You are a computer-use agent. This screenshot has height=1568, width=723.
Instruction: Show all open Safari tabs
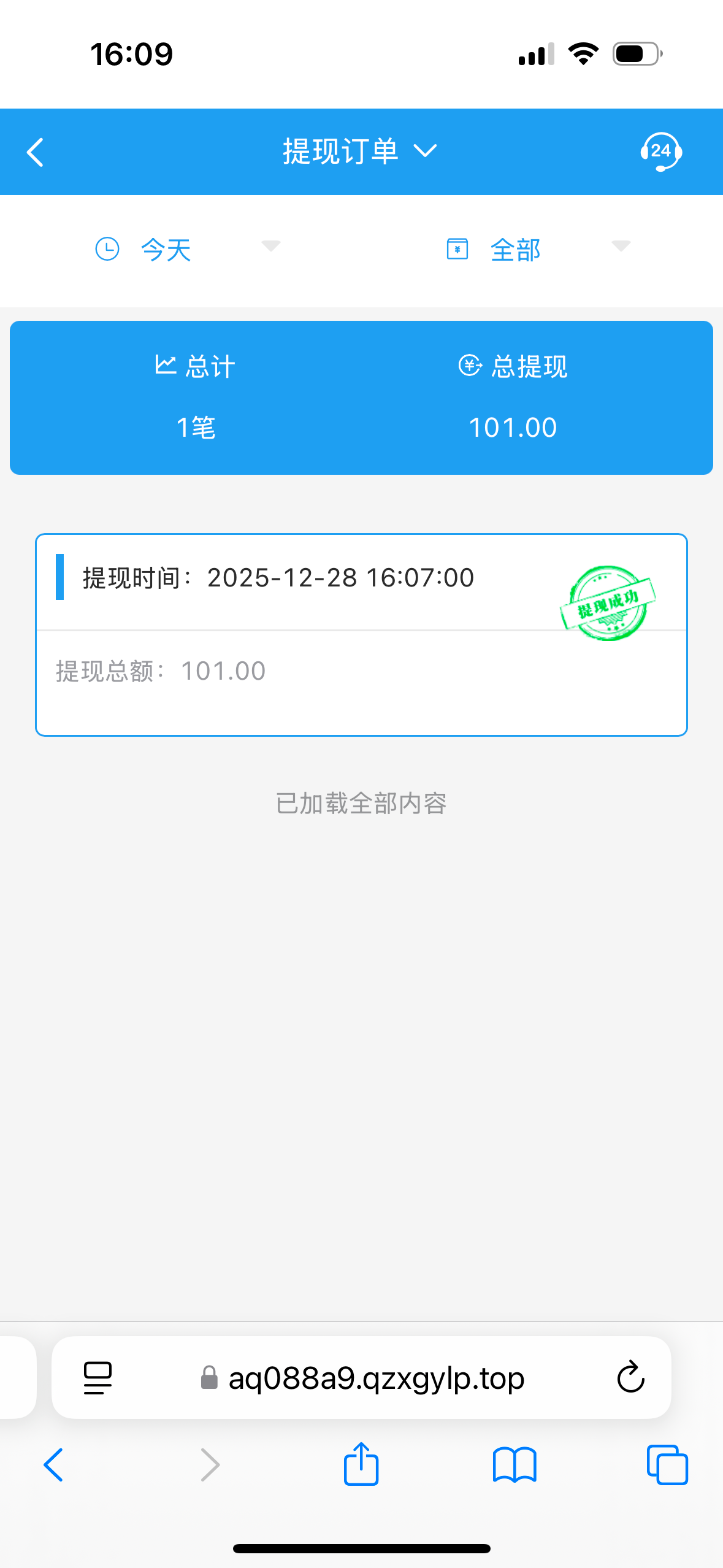coord(667,1465)
